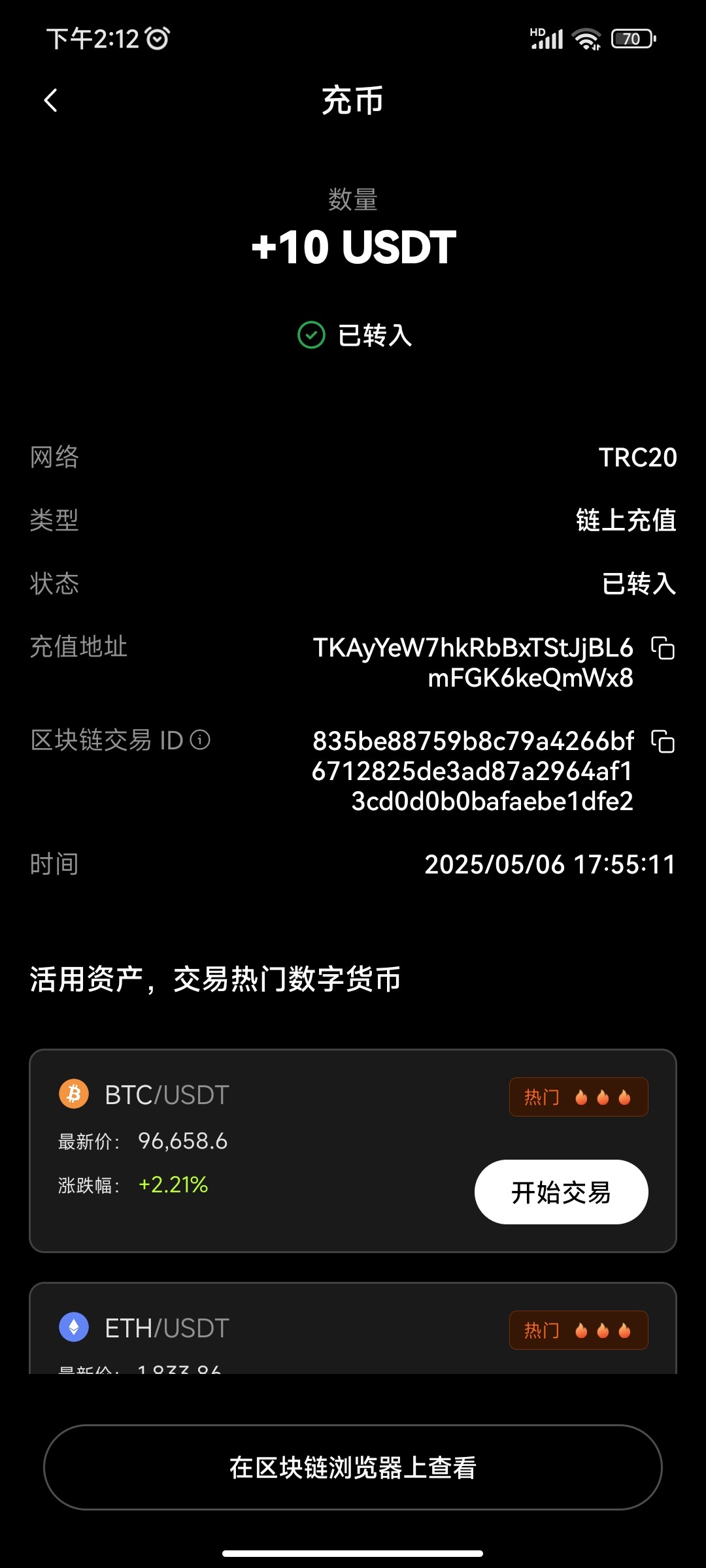Image resolution: width=706 pixels, height=1568 pixels.
Task: Copy the 充值地址 deposit address
Action: tap(663, 648)
